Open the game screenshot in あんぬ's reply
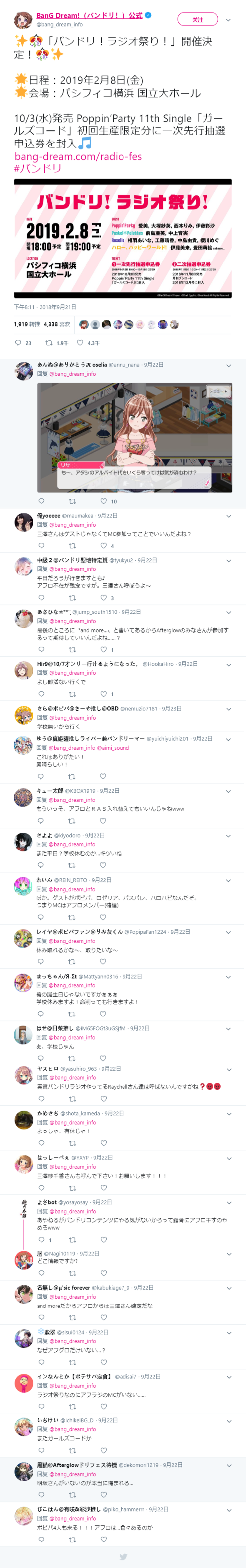The width and height of the screenshot is (246, 1568). click(x=134, y=437)
